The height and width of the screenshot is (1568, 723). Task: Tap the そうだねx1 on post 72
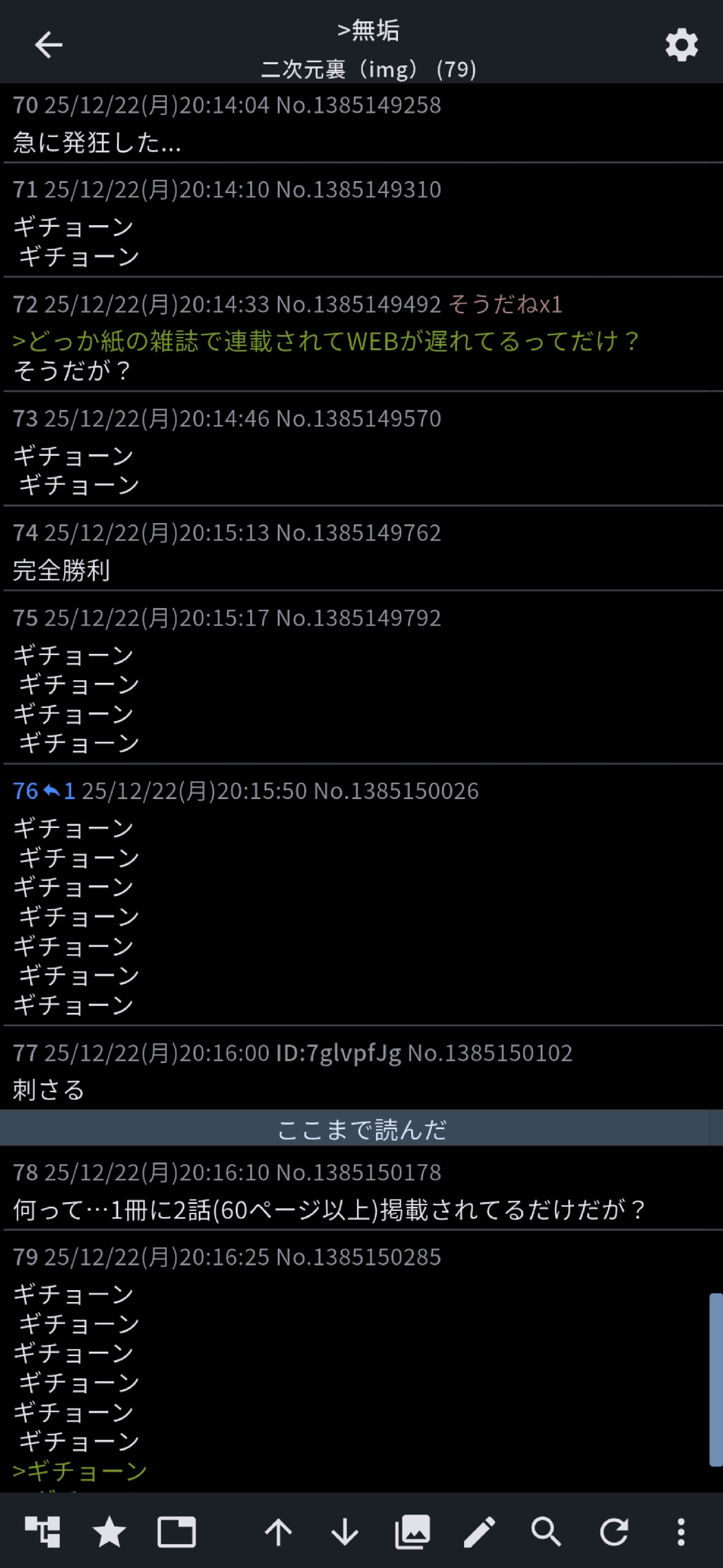(x=505, y=304)
